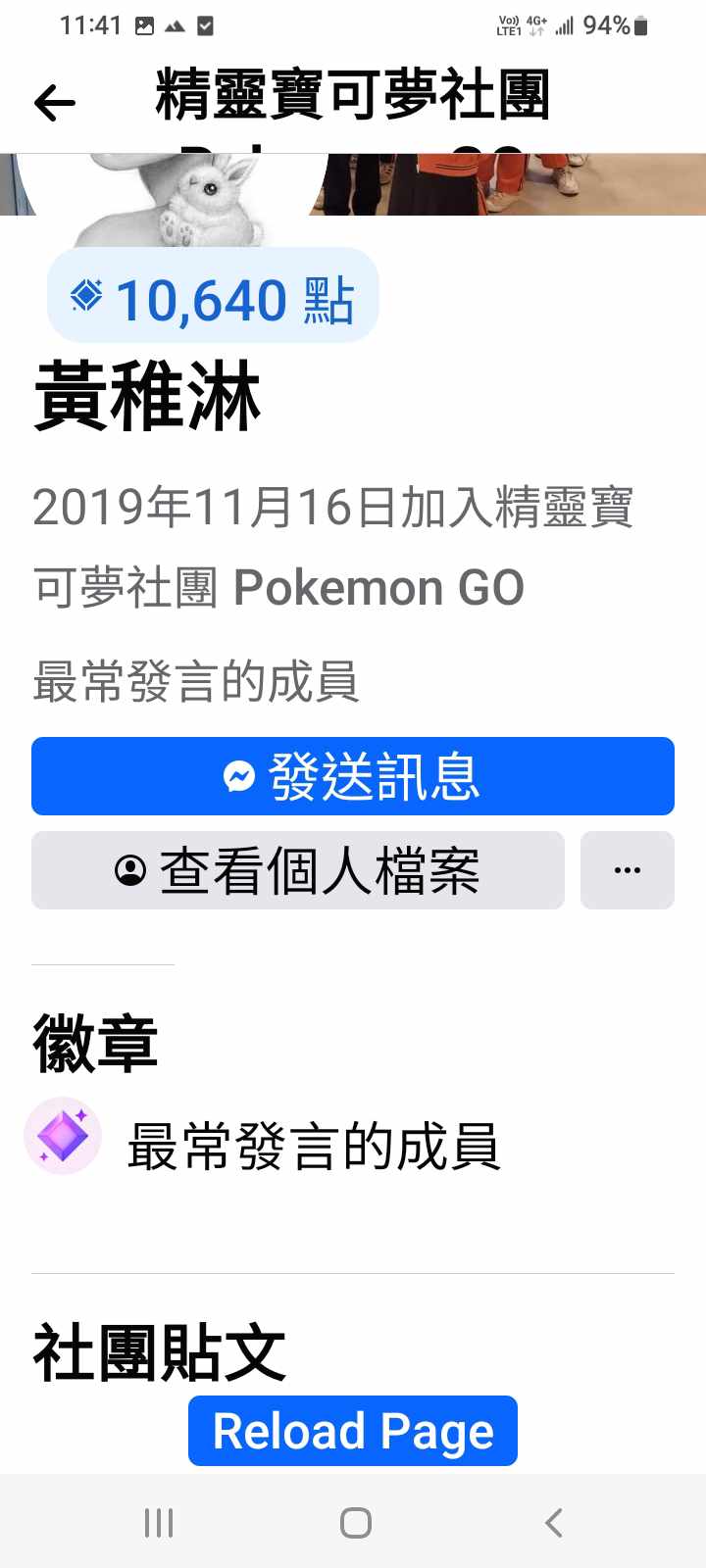
Task: Open the three-dots more options button
Action: click(627, 870)
